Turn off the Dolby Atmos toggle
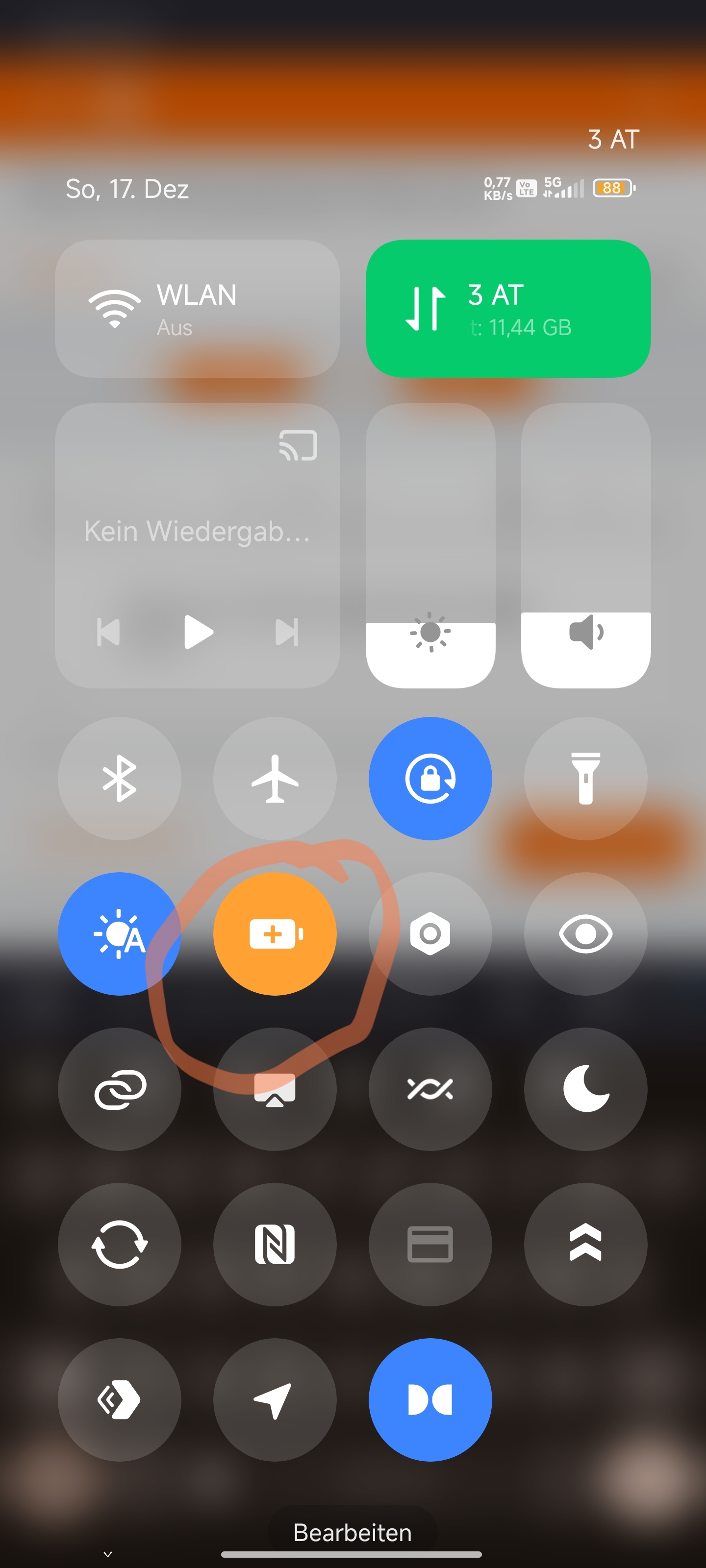This screenshot has width=706, height=1568. pyautogui.click(x=430, y=1400)
